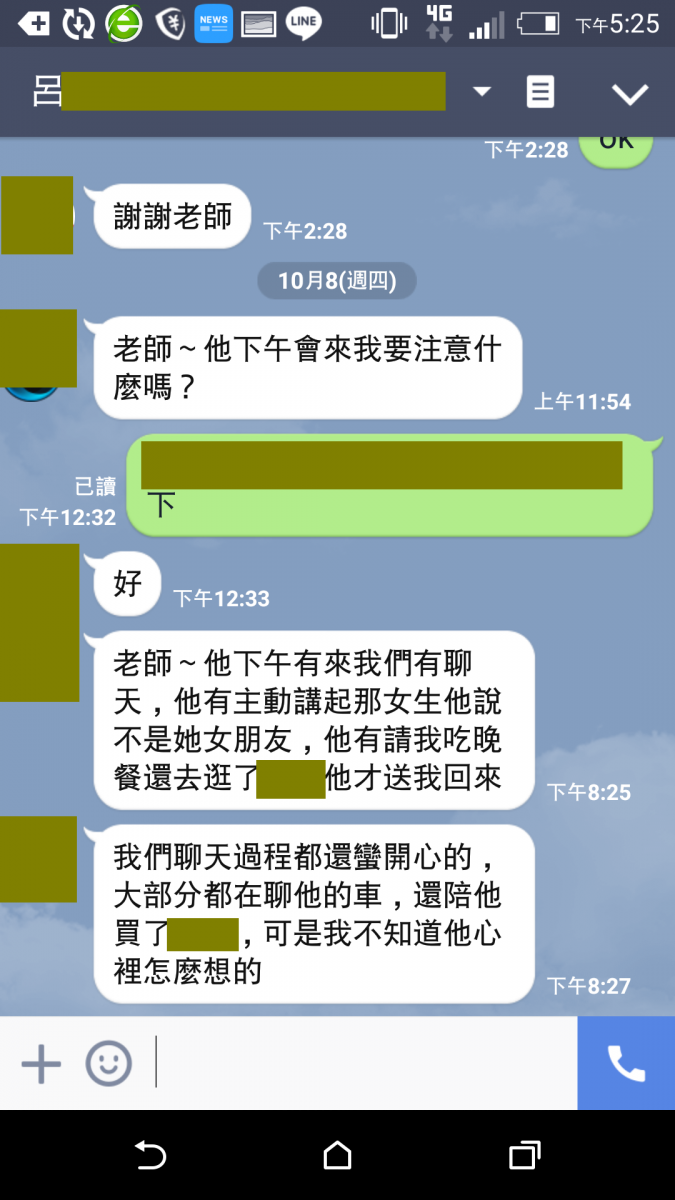Open the chat name dropdown arrow
This screenshot has height=1200, width=675.
pos(482,92)
